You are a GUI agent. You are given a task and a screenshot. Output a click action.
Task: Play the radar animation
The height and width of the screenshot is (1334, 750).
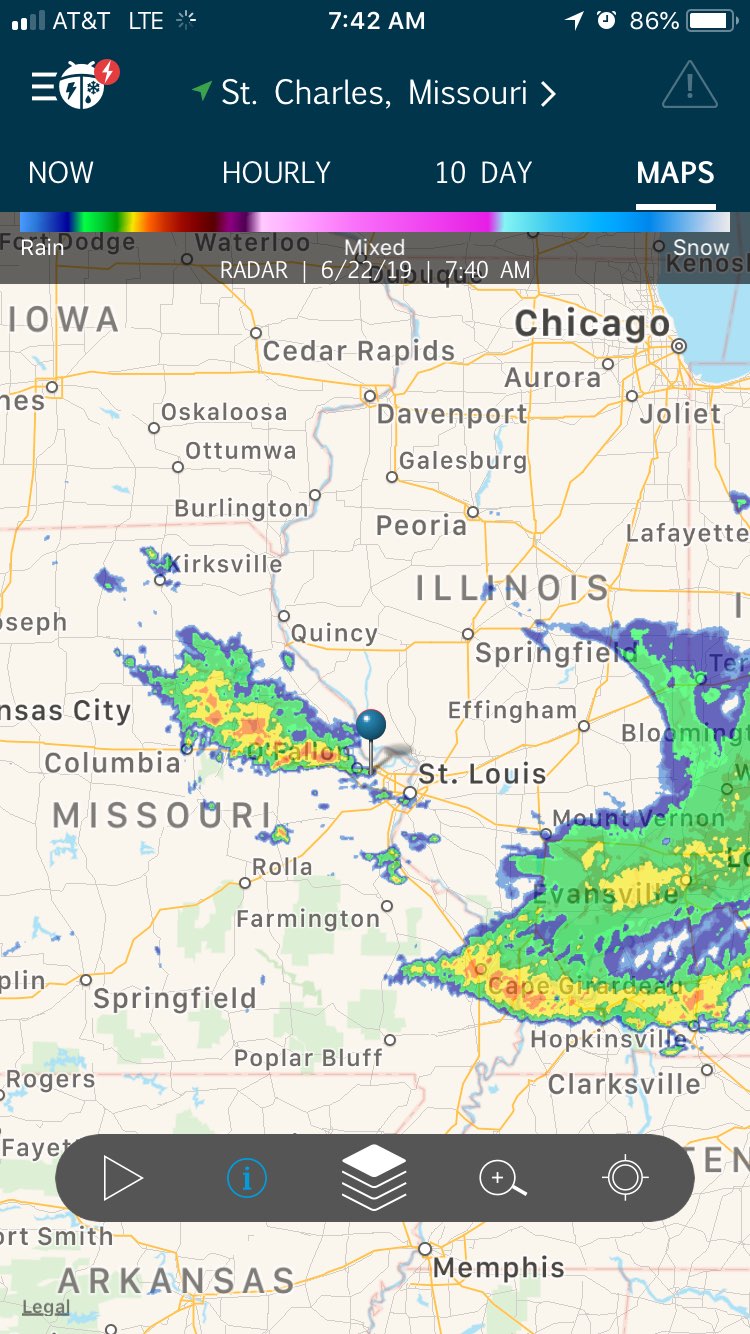pyautogui.click(x=123, y=1179)
